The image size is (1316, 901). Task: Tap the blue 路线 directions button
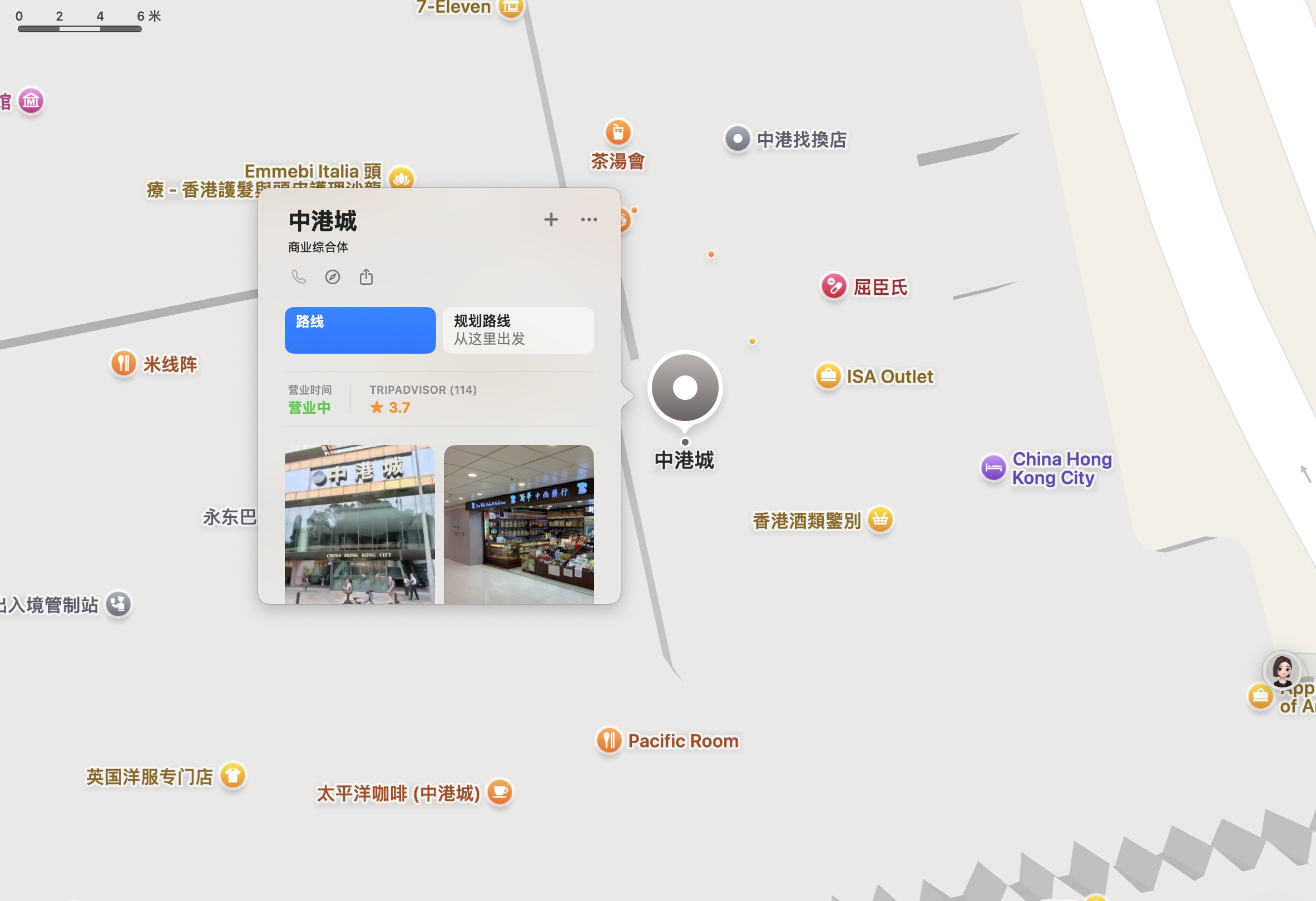[x=359, y=330]
